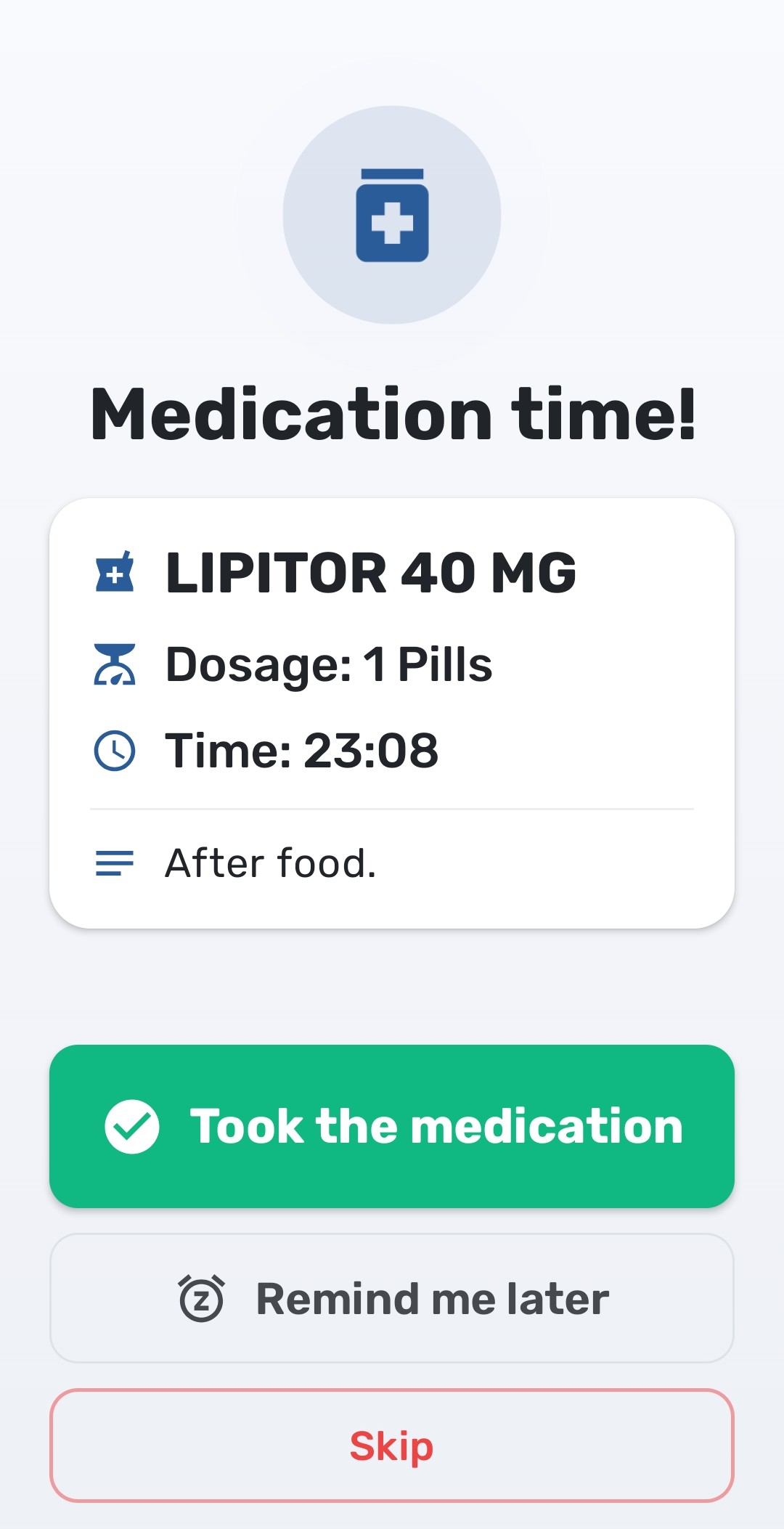Image resolution: width=784 pixels, height=1529 pixels.
Task: Click the white medication details card
Action: pyautogui.click(x=392, y=712)
